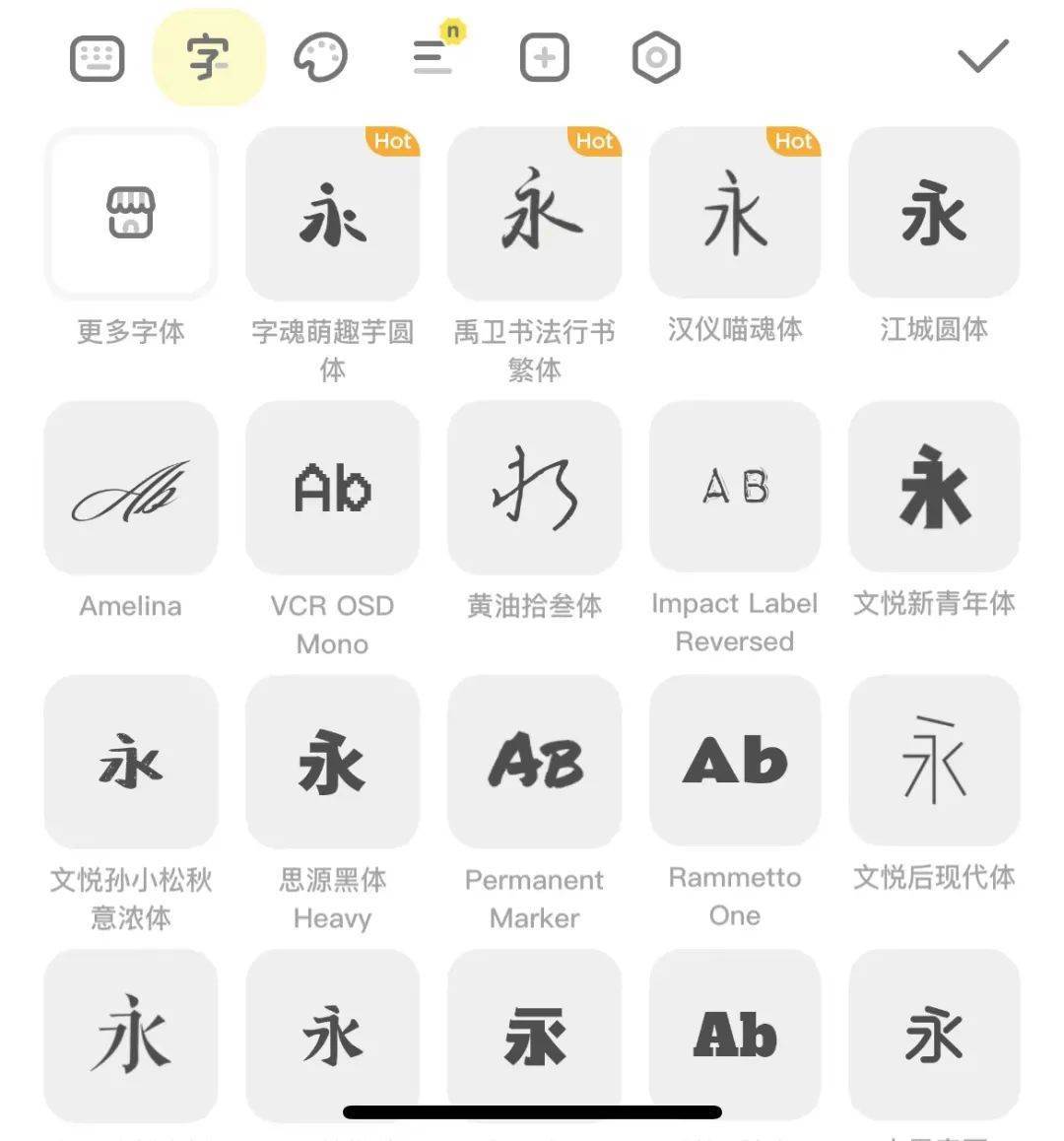
Task: Choose the 思源黑体 Heavy font
Action: 333,763
